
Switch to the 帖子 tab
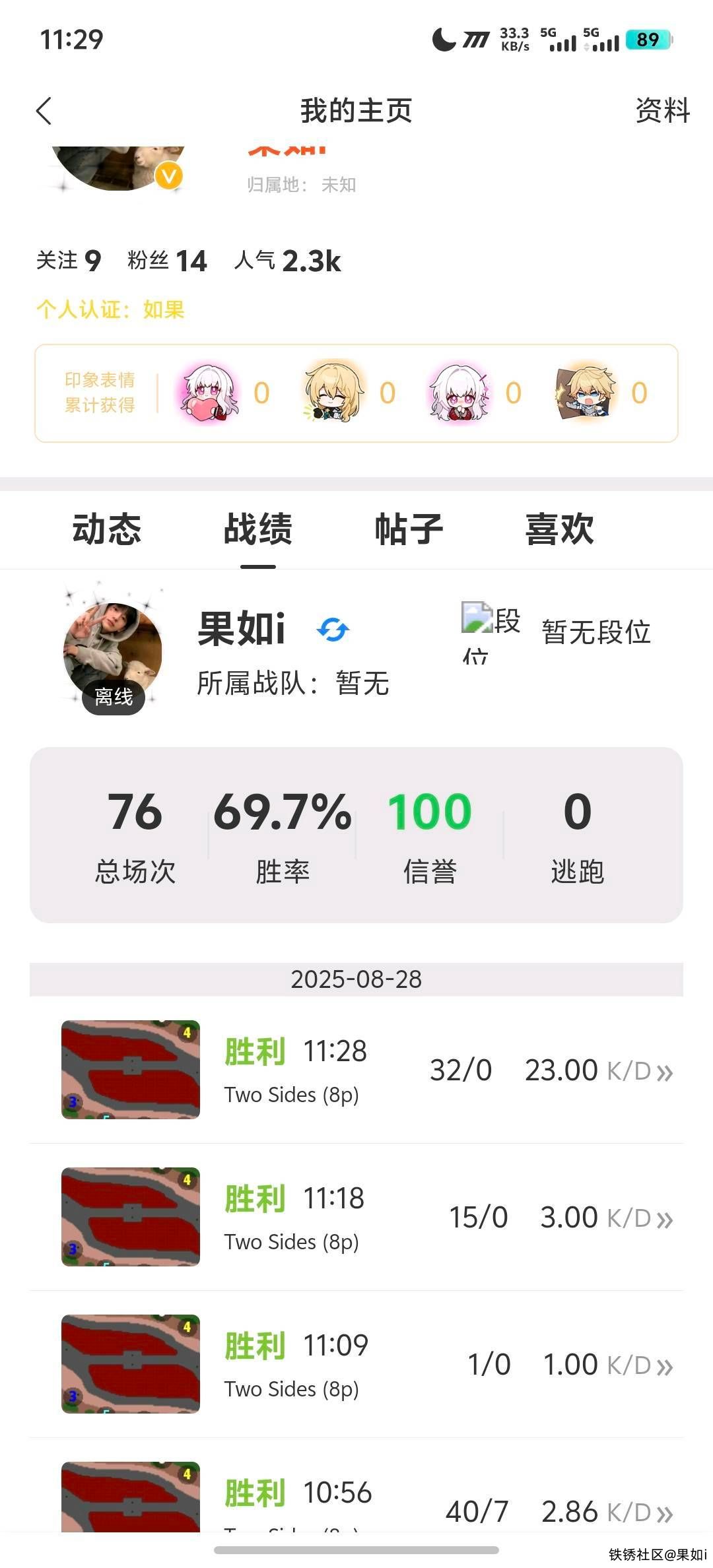[x=409, y=529]
